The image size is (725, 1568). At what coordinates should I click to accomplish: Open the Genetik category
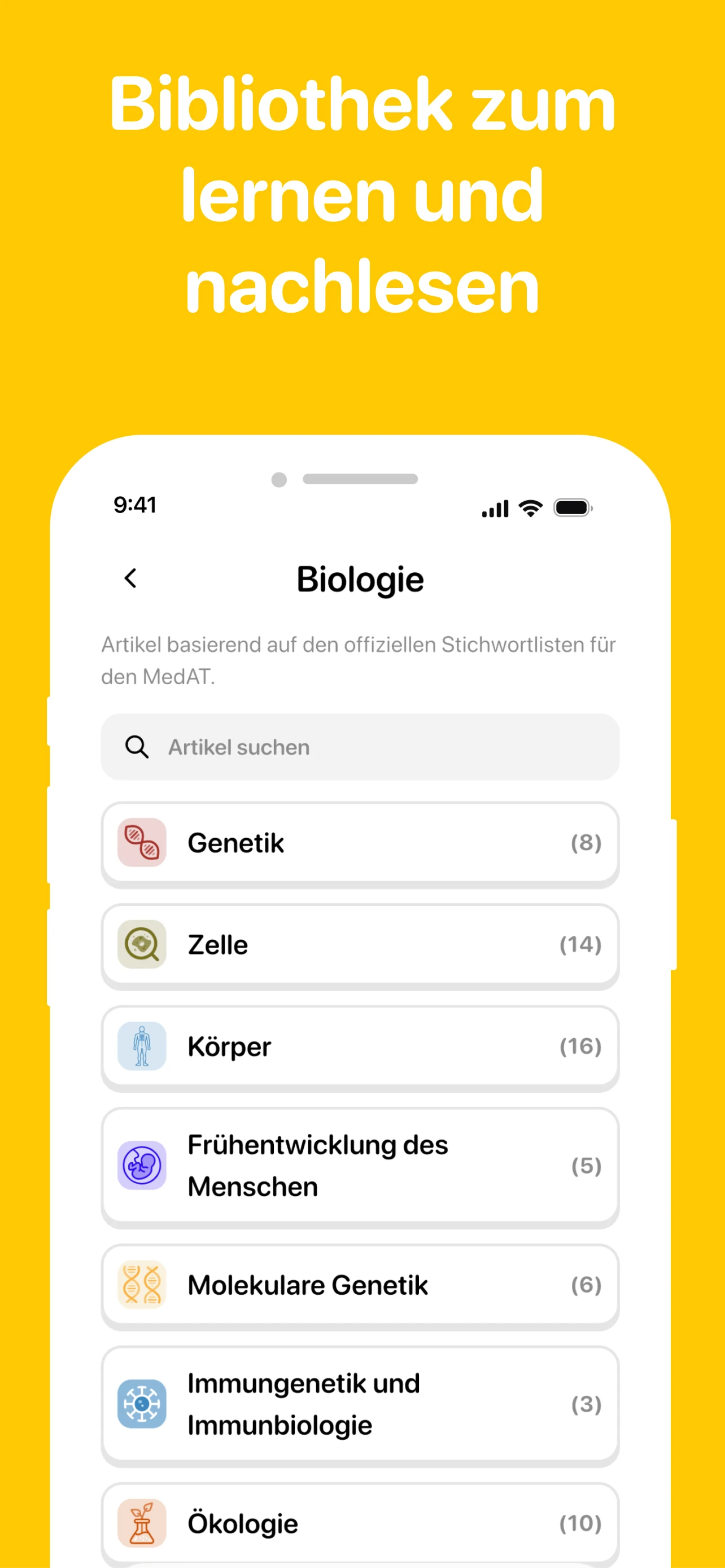click(x=359, y=843)
